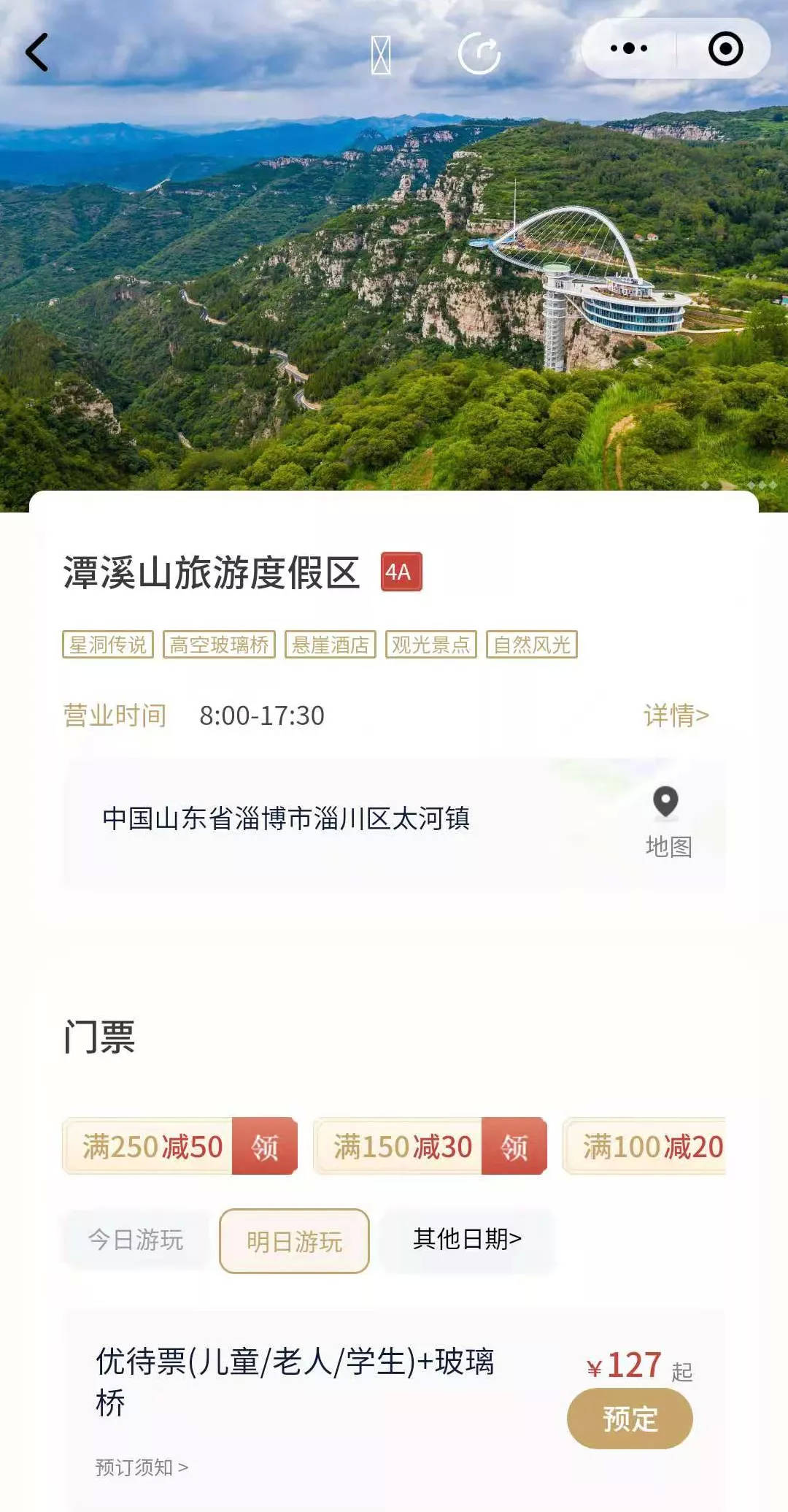Select 明日游玩 date option
The image size is (788, 1512).
click(294, 1241)
